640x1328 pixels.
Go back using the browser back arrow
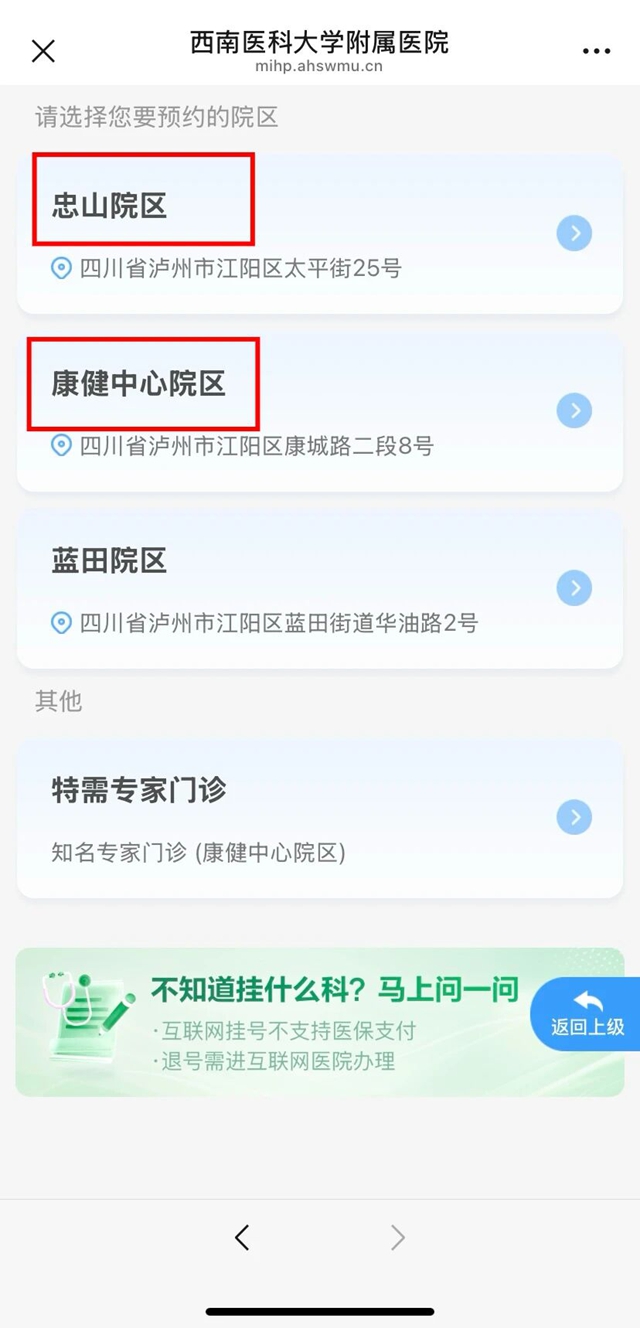point(242,1238)
